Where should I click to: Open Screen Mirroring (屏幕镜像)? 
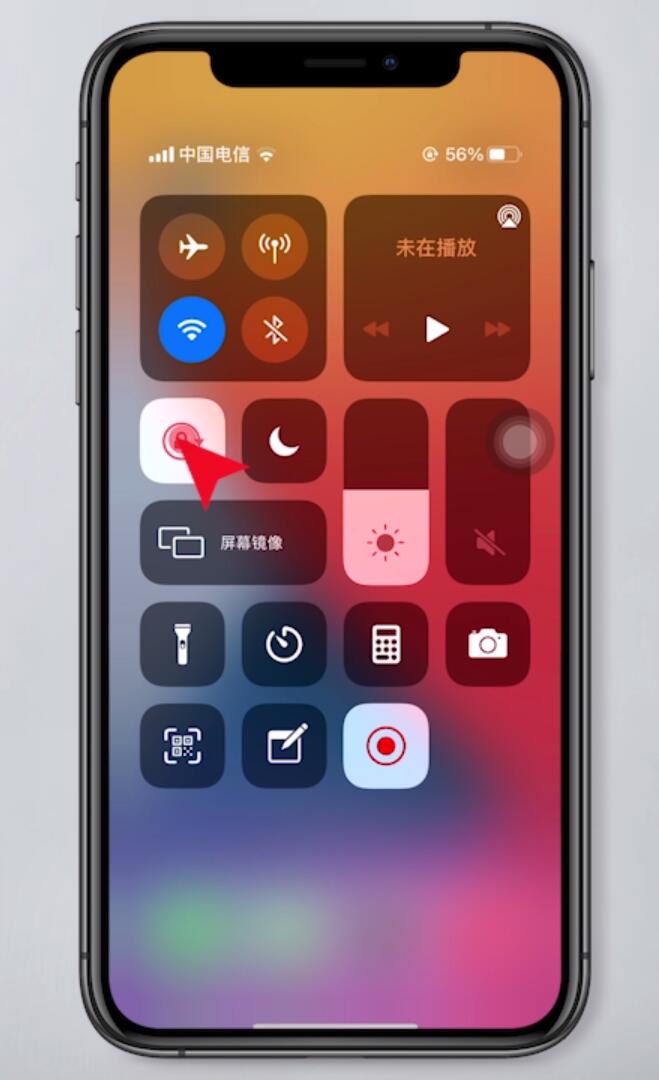pos(232,543)
